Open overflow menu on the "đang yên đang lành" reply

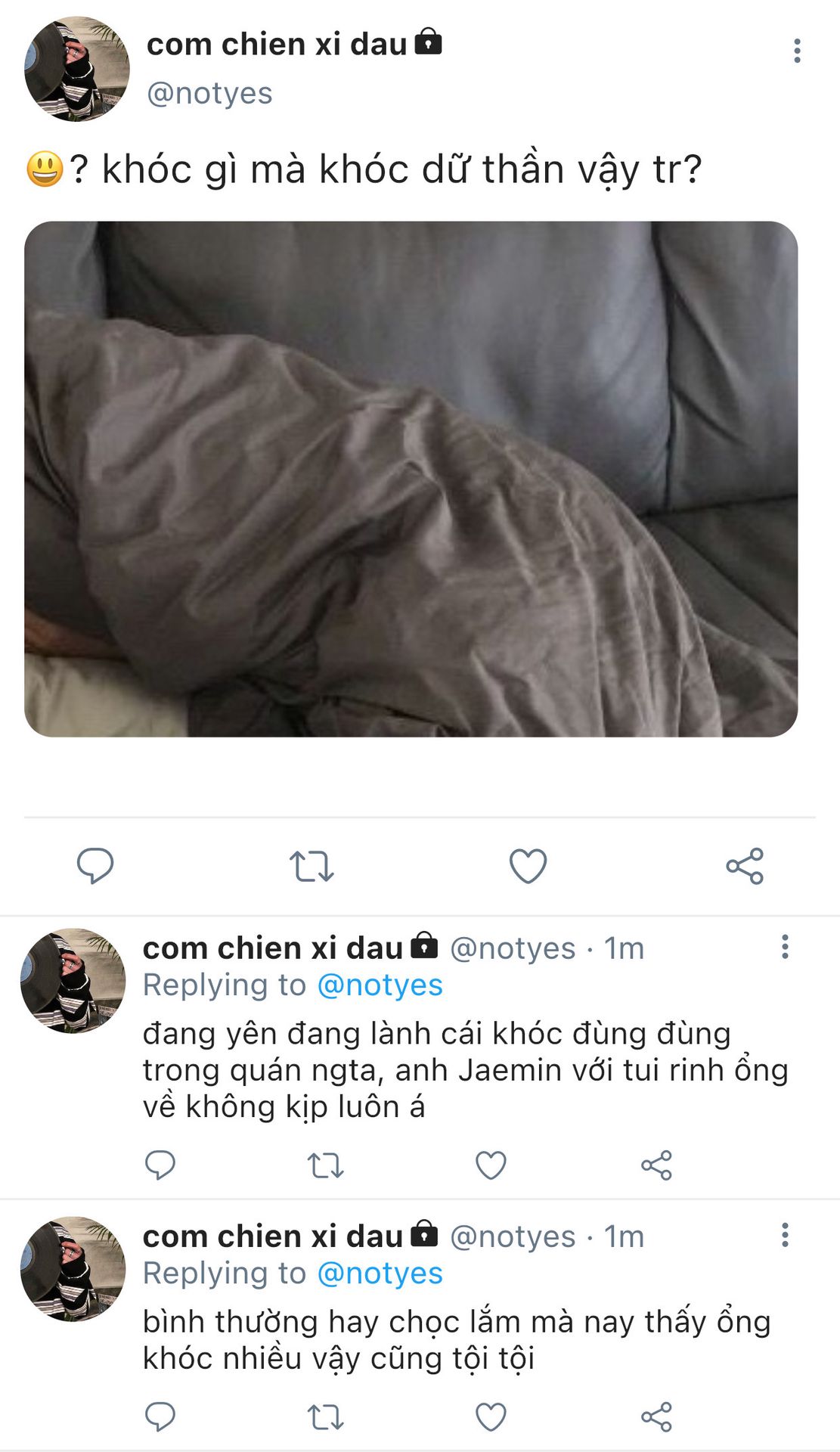click(x=785, y=947)
